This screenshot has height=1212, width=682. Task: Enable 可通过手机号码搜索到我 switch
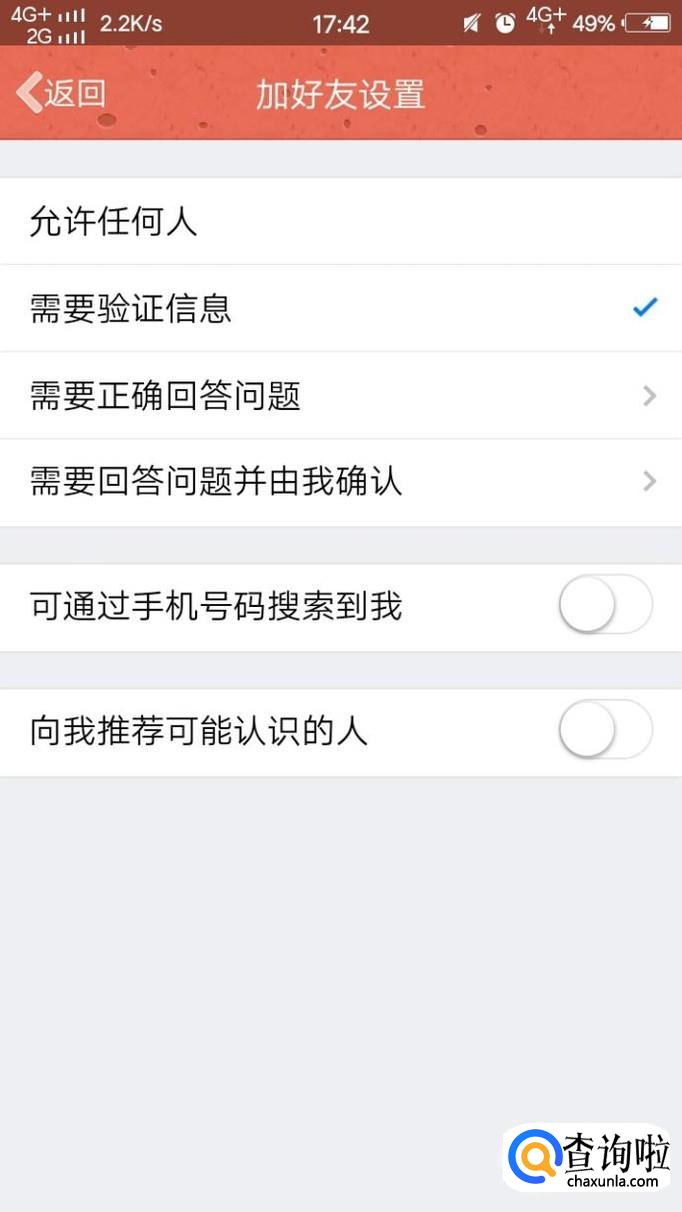point(605,606)
